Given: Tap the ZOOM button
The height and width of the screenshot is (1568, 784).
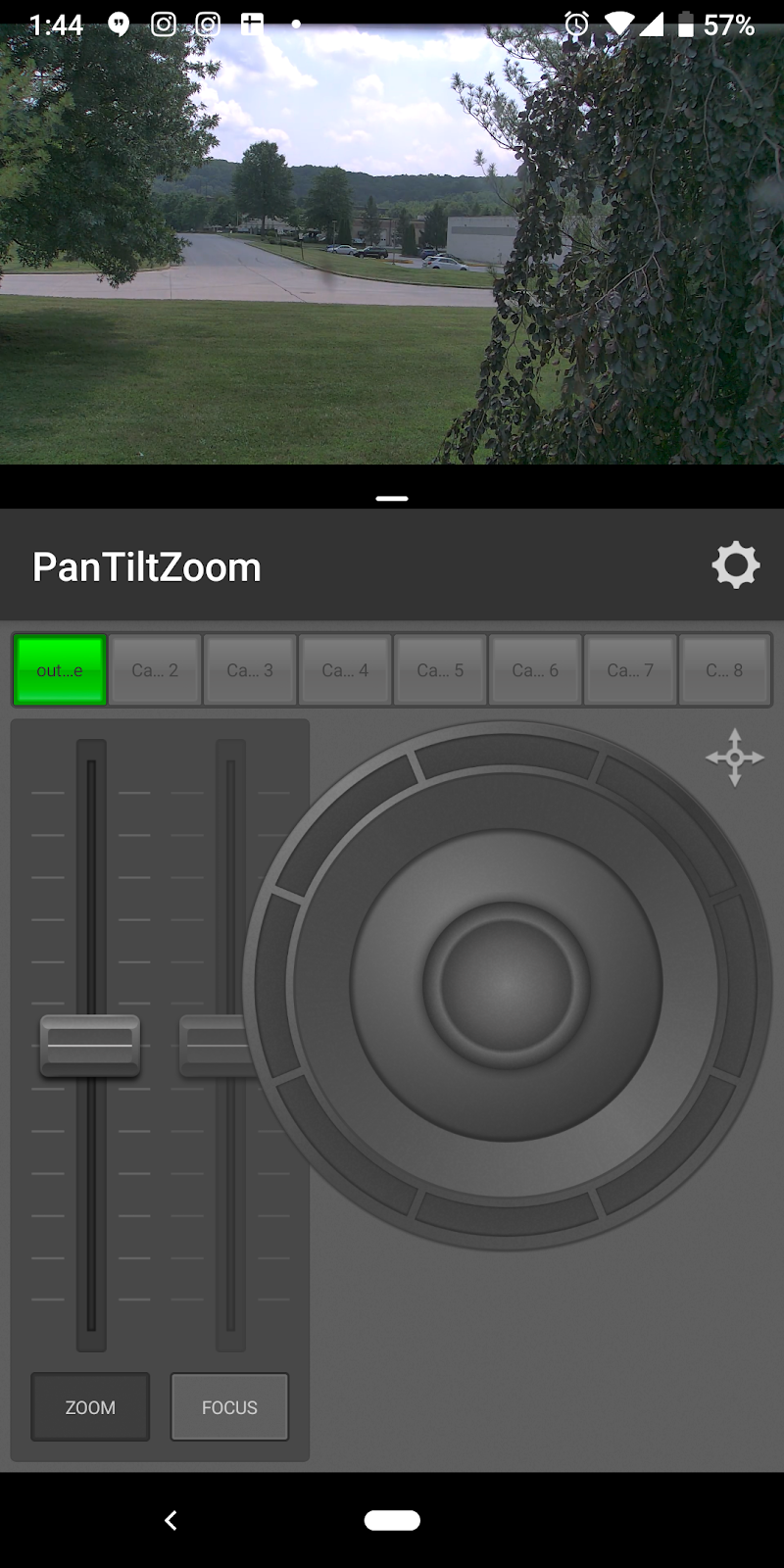Looking at the screenshot, I should (x=90, y=1407).
